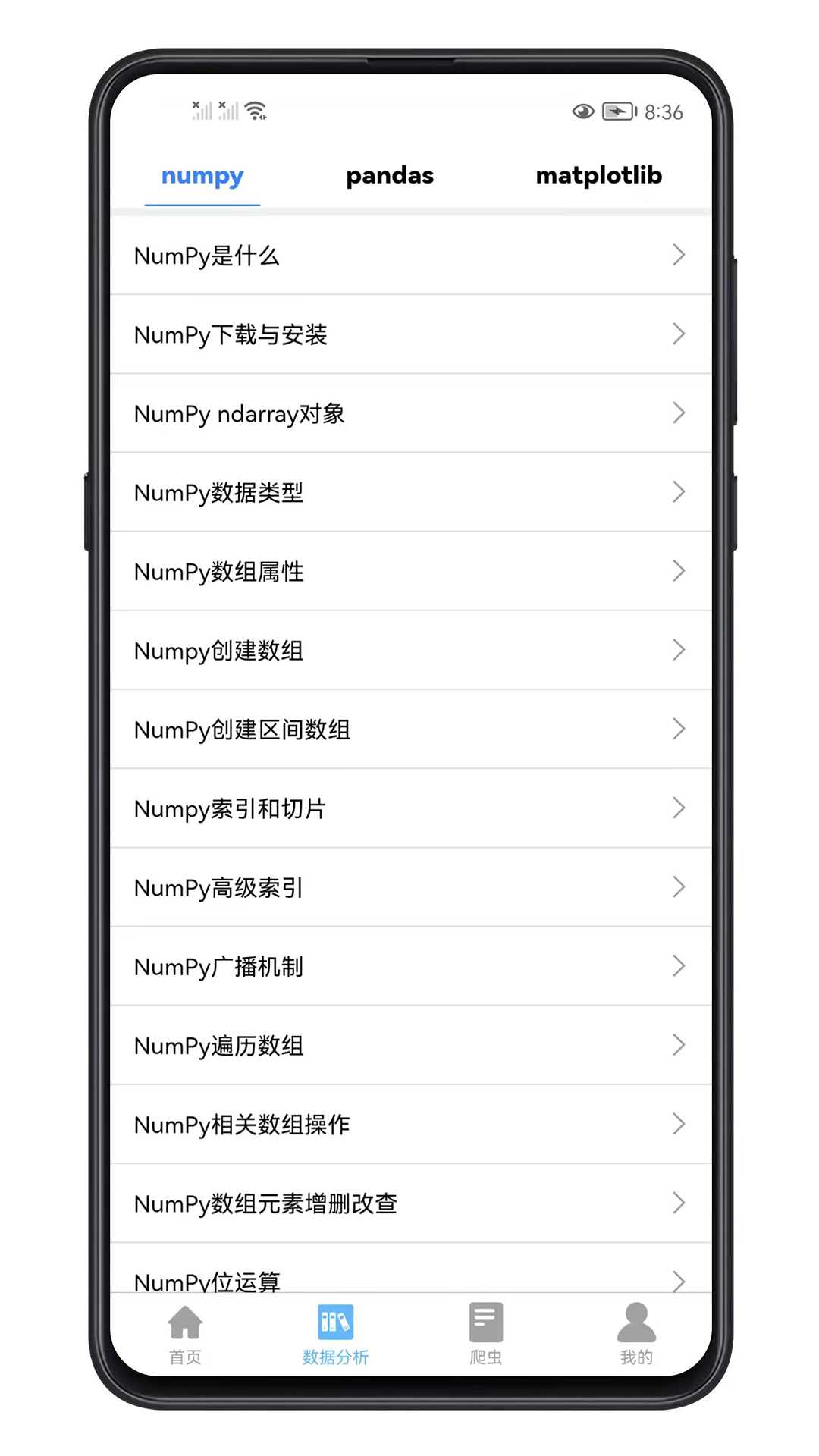Go to the 首页 home tab
This screenshot has height=1456, width=819.
(x=185, y=1335)
